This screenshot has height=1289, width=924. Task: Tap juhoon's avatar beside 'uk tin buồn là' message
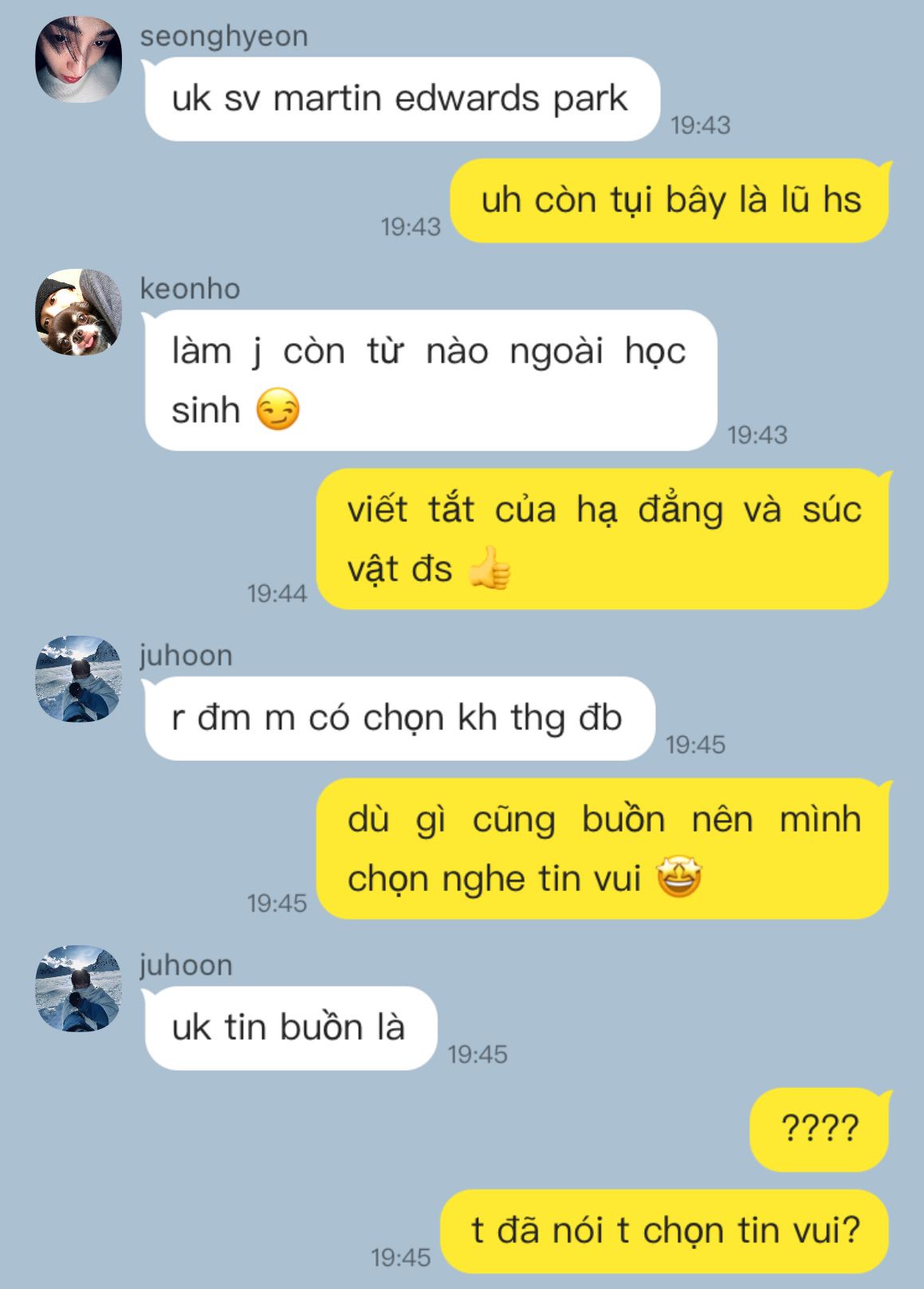tap(78, 988)
